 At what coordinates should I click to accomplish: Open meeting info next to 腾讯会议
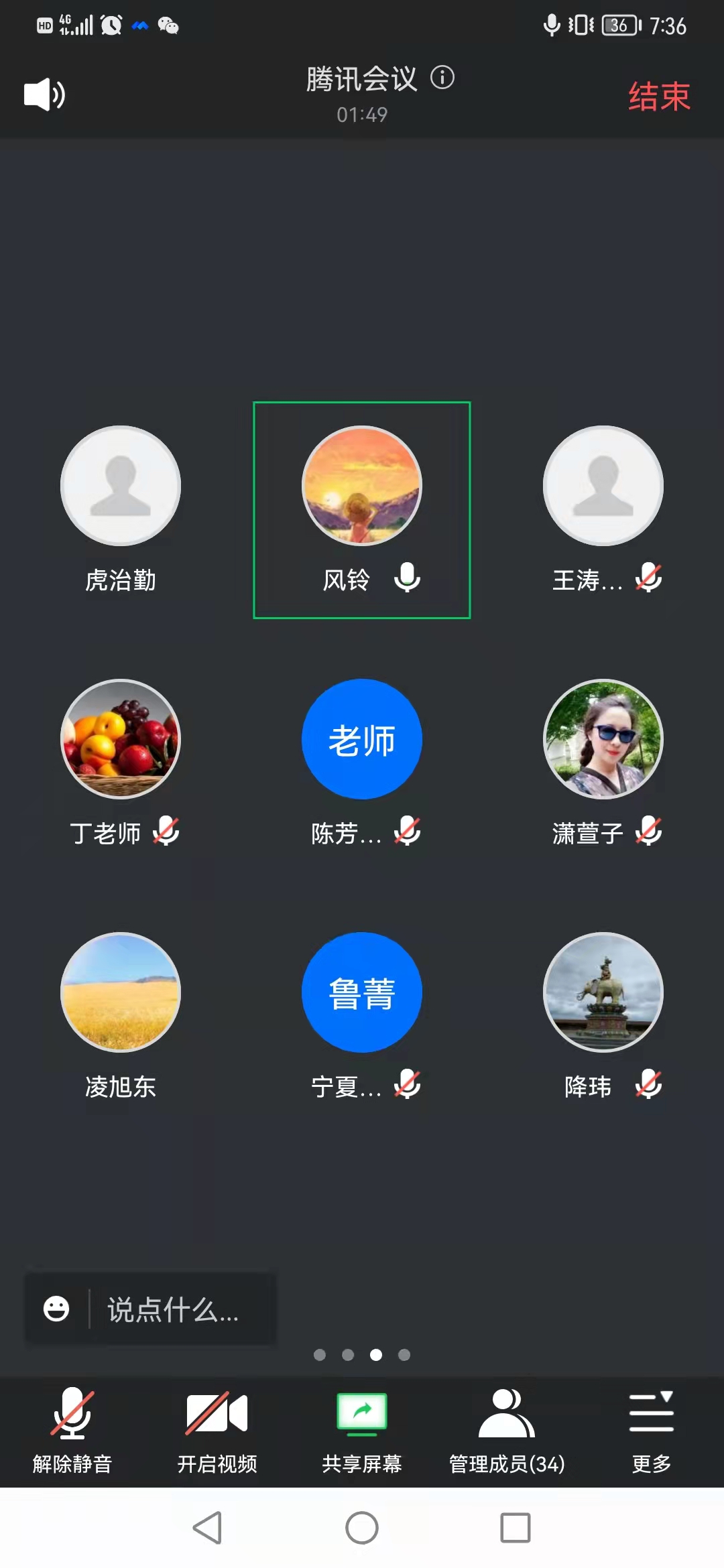tap(442, 78)
